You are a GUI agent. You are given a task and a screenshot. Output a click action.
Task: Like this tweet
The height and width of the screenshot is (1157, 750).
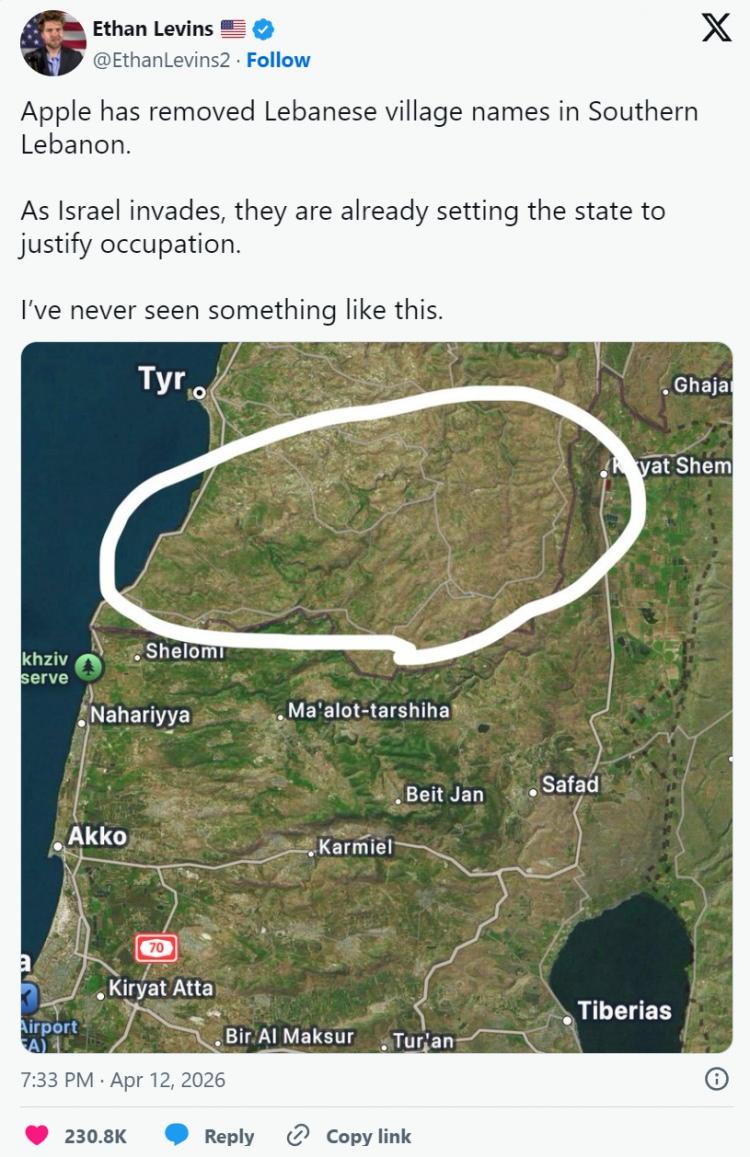(x=37, y=1136)
